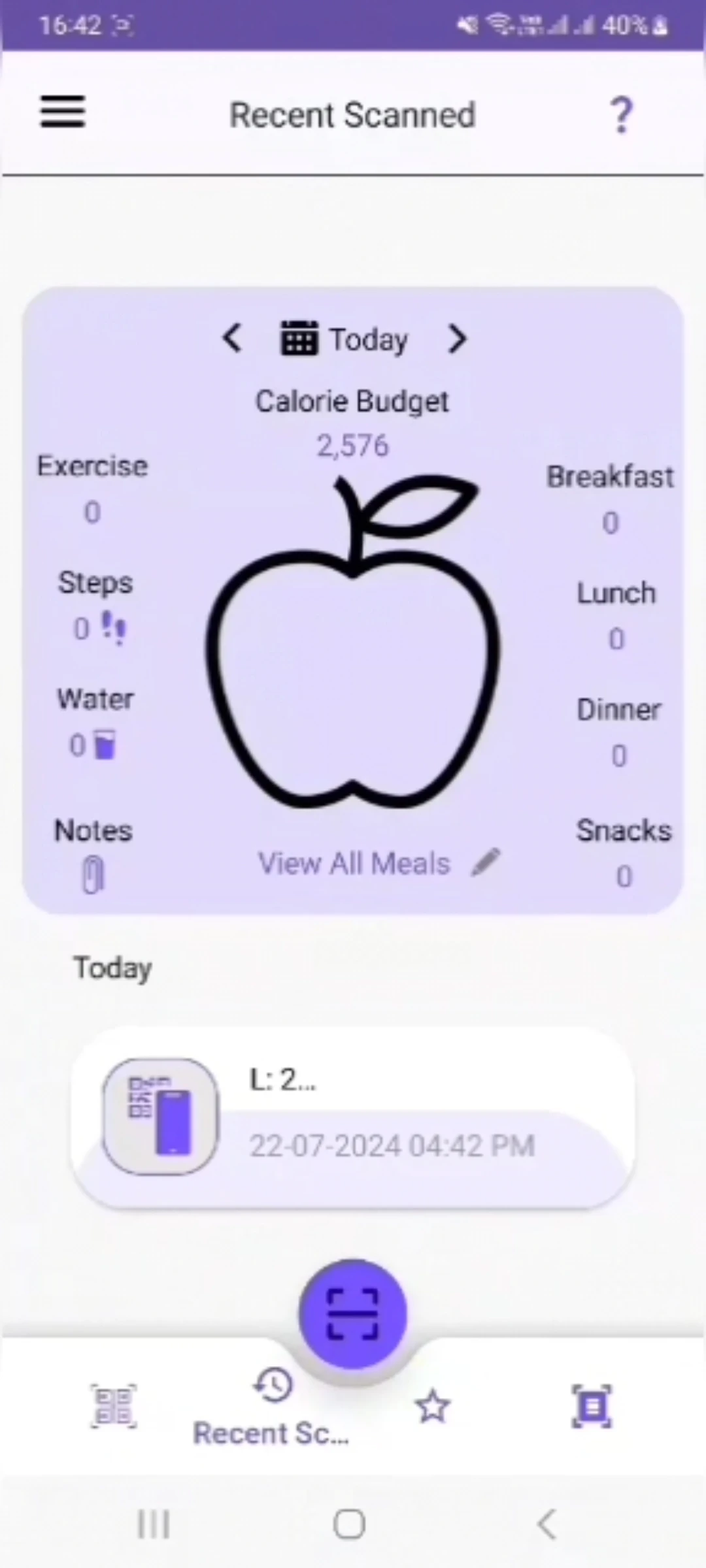
Task: Open the hamburger drawer menu
Action: click(x=63, y=112)
